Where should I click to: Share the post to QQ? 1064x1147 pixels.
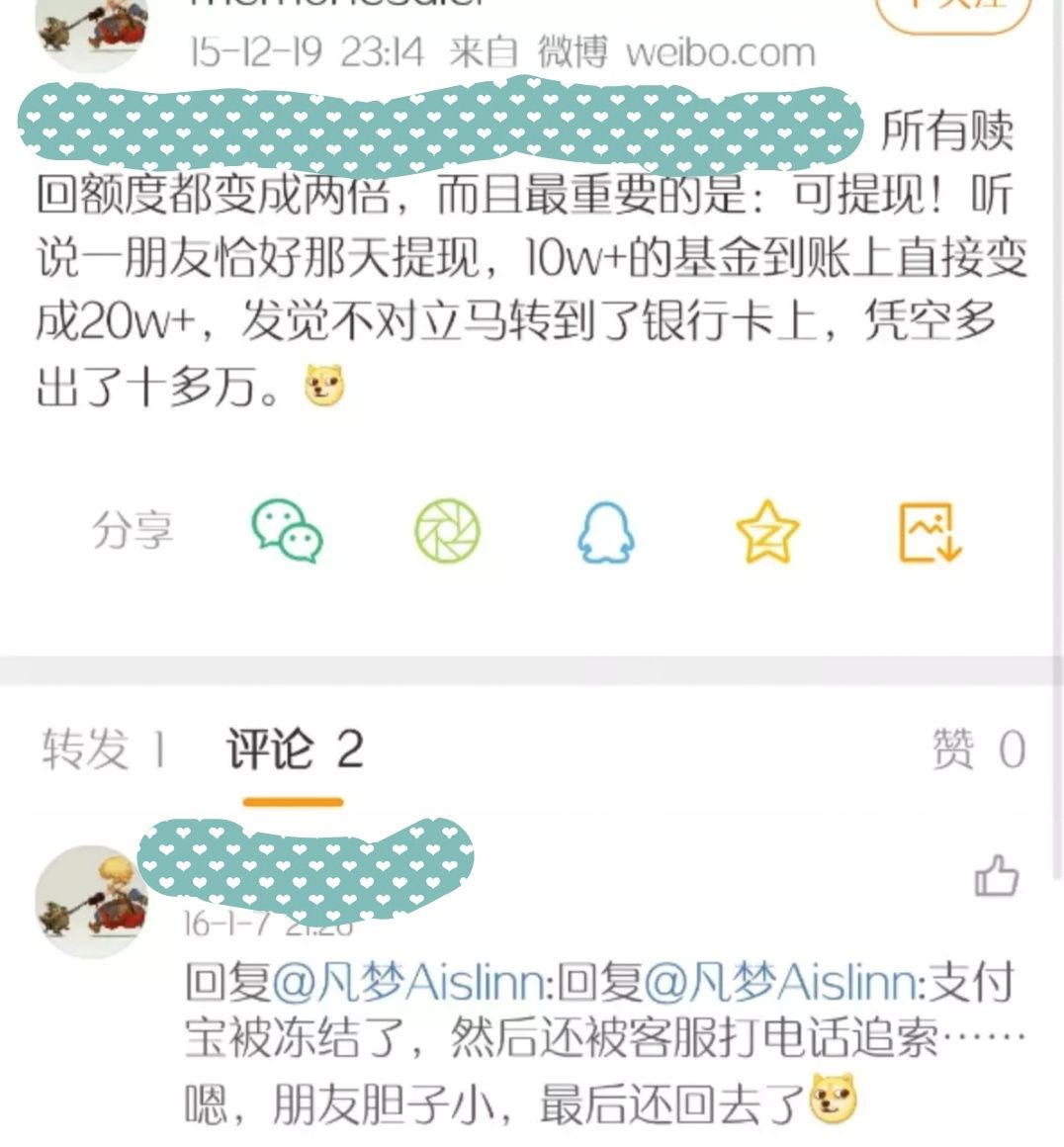click(605, 532)
